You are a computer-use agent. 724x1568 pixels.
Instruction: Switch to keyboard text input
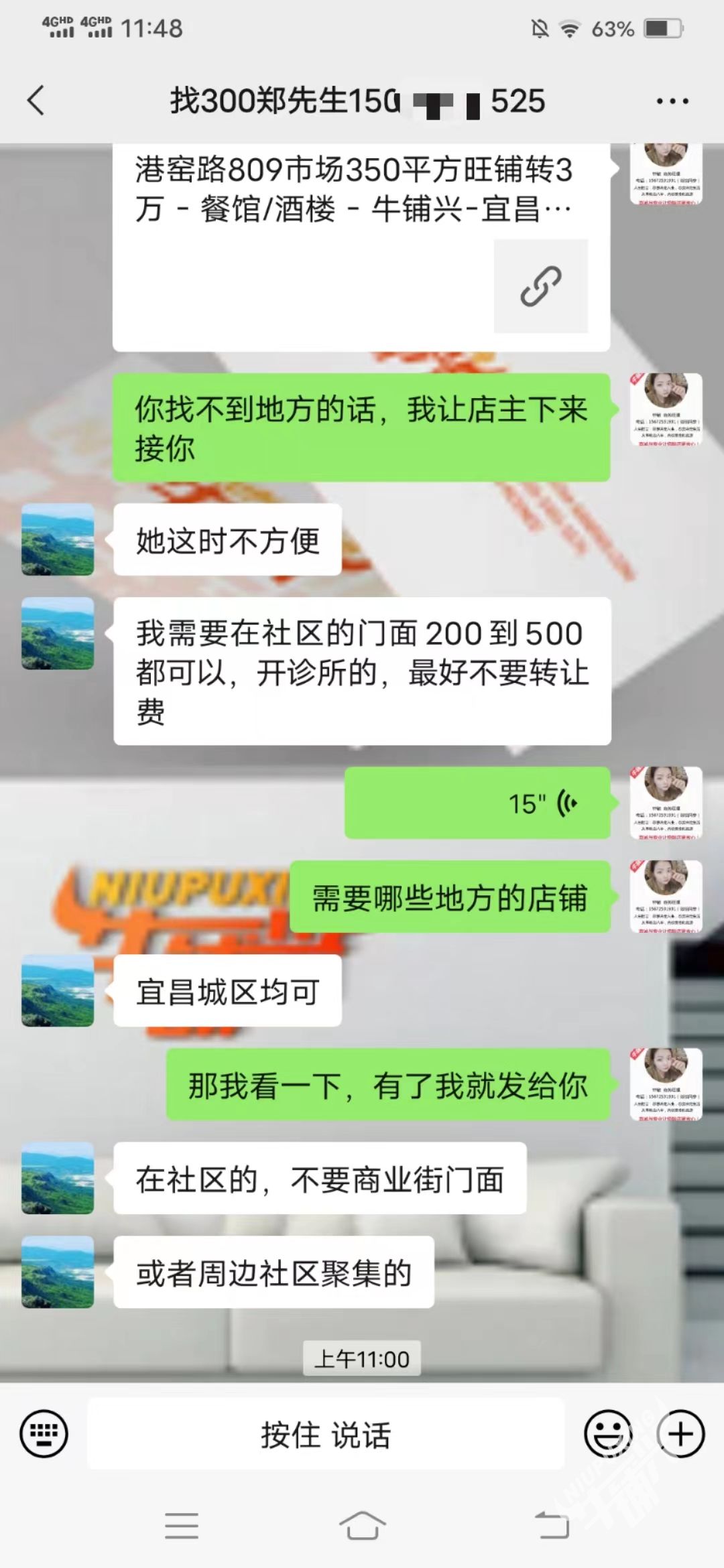(x=44, y=1434)
